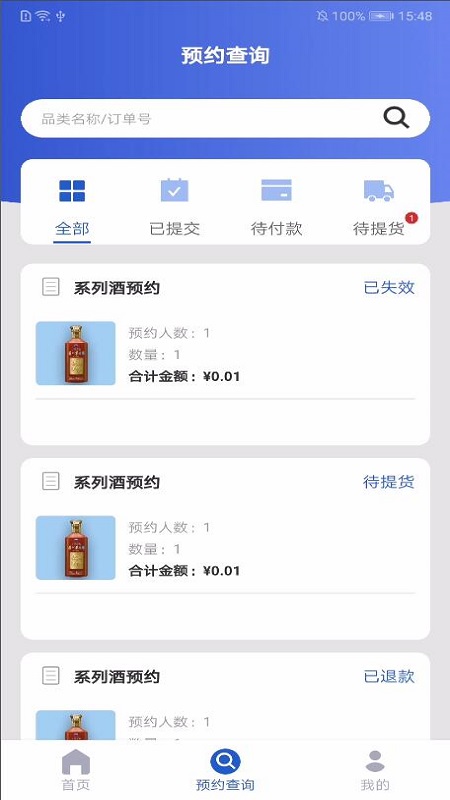
Task: Focus the 品类名称/订单号 search field
Action: click(x=225, y=118)
